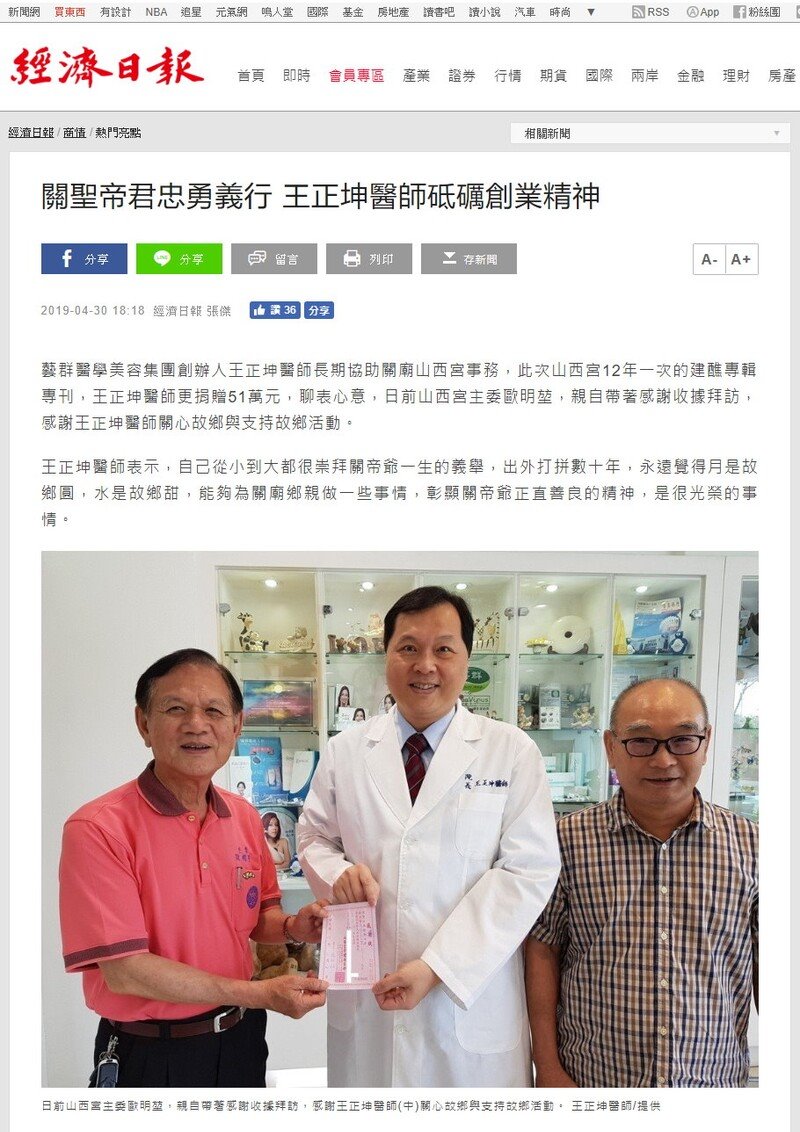The width and height of the screenshot is (800, 1132).
Task: Open the 粉絲團 fan page link
Action: point(757,12)
